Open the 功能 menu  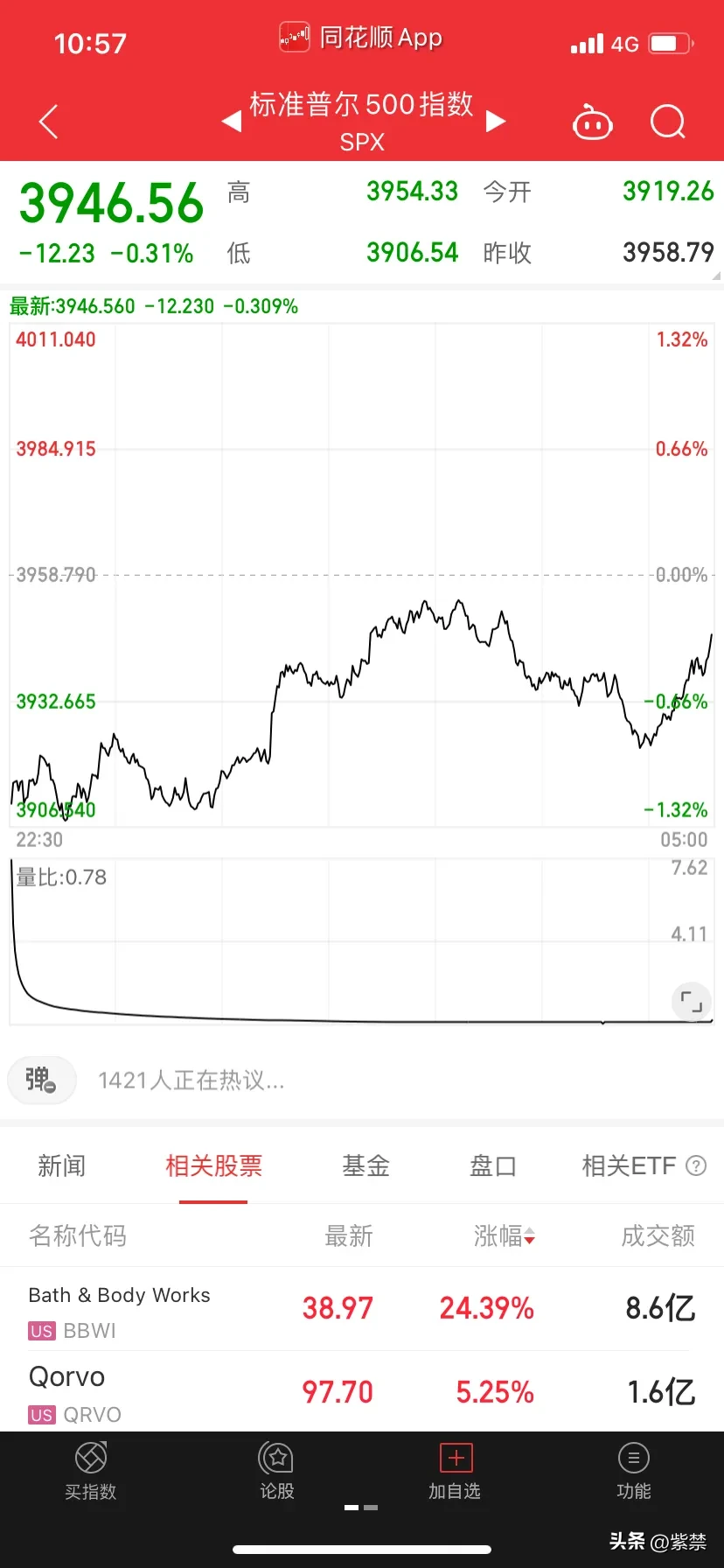point(633,1472)
